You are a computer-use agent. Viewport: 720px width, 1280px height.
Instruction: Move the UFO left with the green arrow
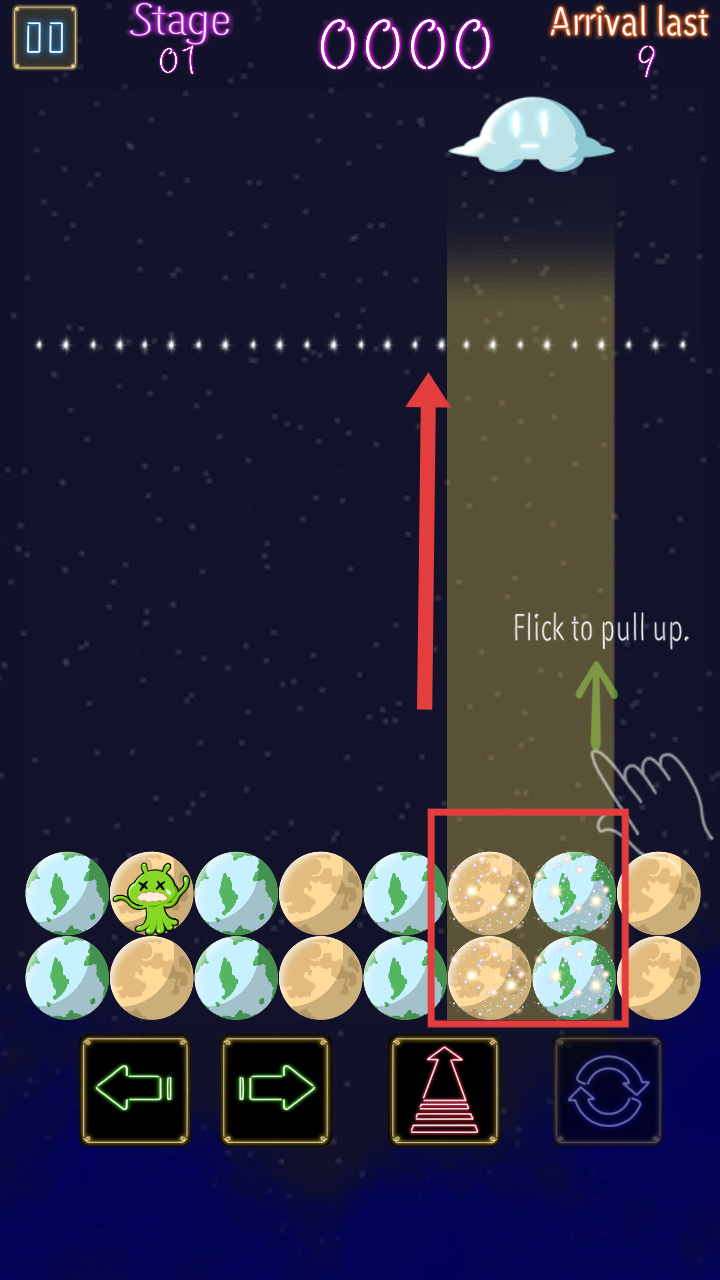pos(135,1090)
